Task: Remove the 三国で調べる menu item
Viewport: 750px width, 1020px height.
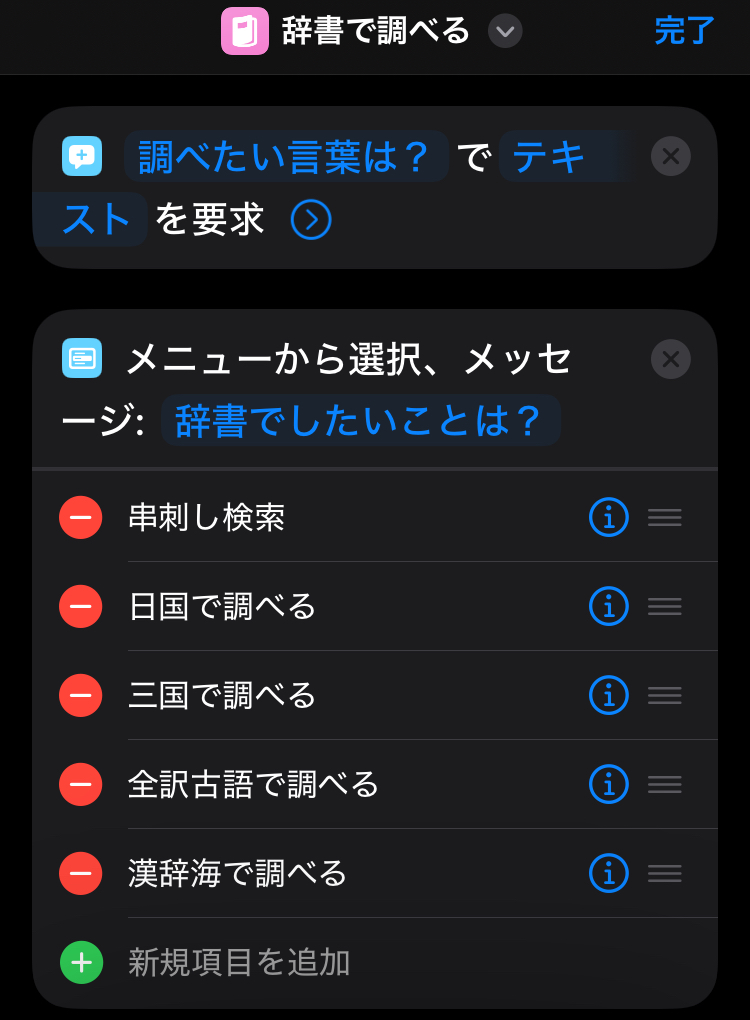Action: pyautogui.click(x=81, y=695)
